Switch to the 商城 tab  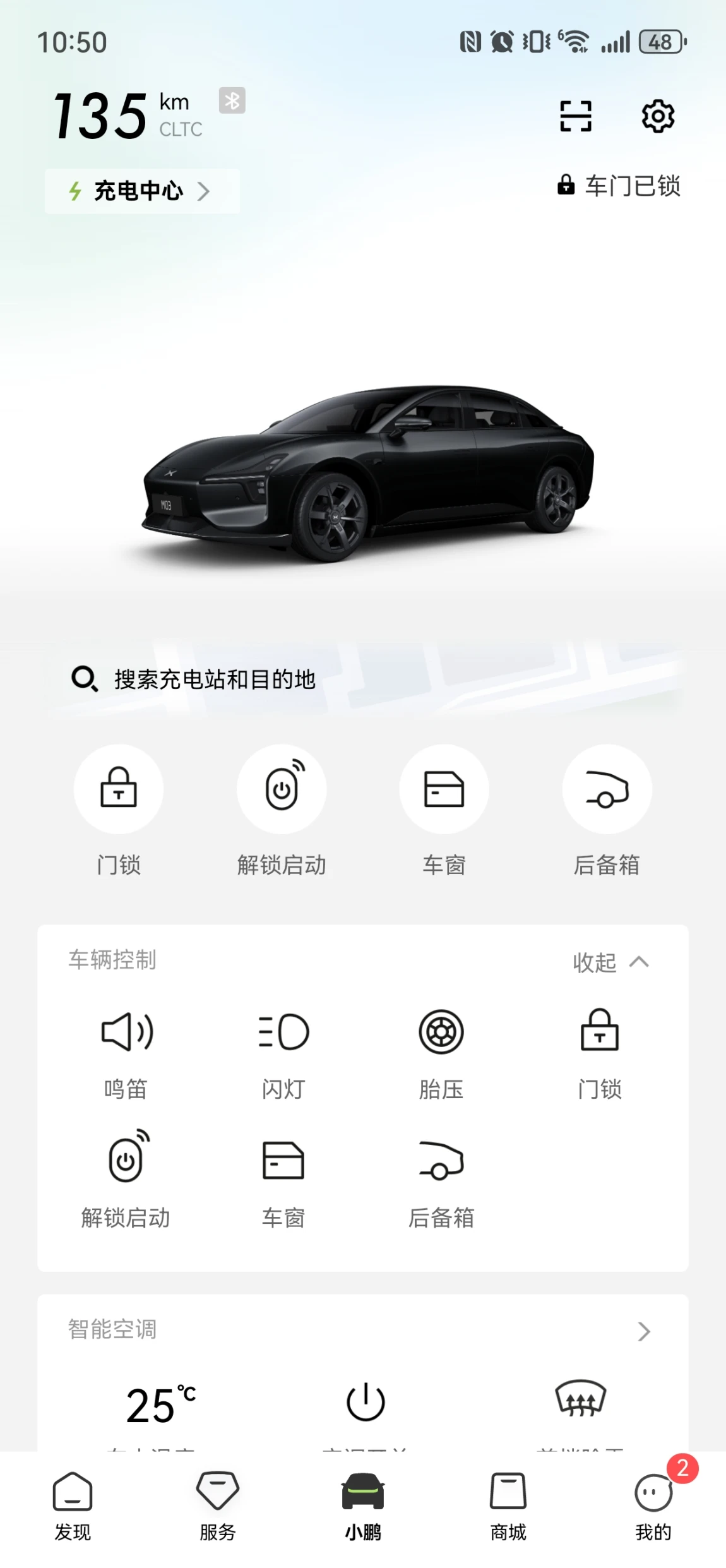(508, 1506)
